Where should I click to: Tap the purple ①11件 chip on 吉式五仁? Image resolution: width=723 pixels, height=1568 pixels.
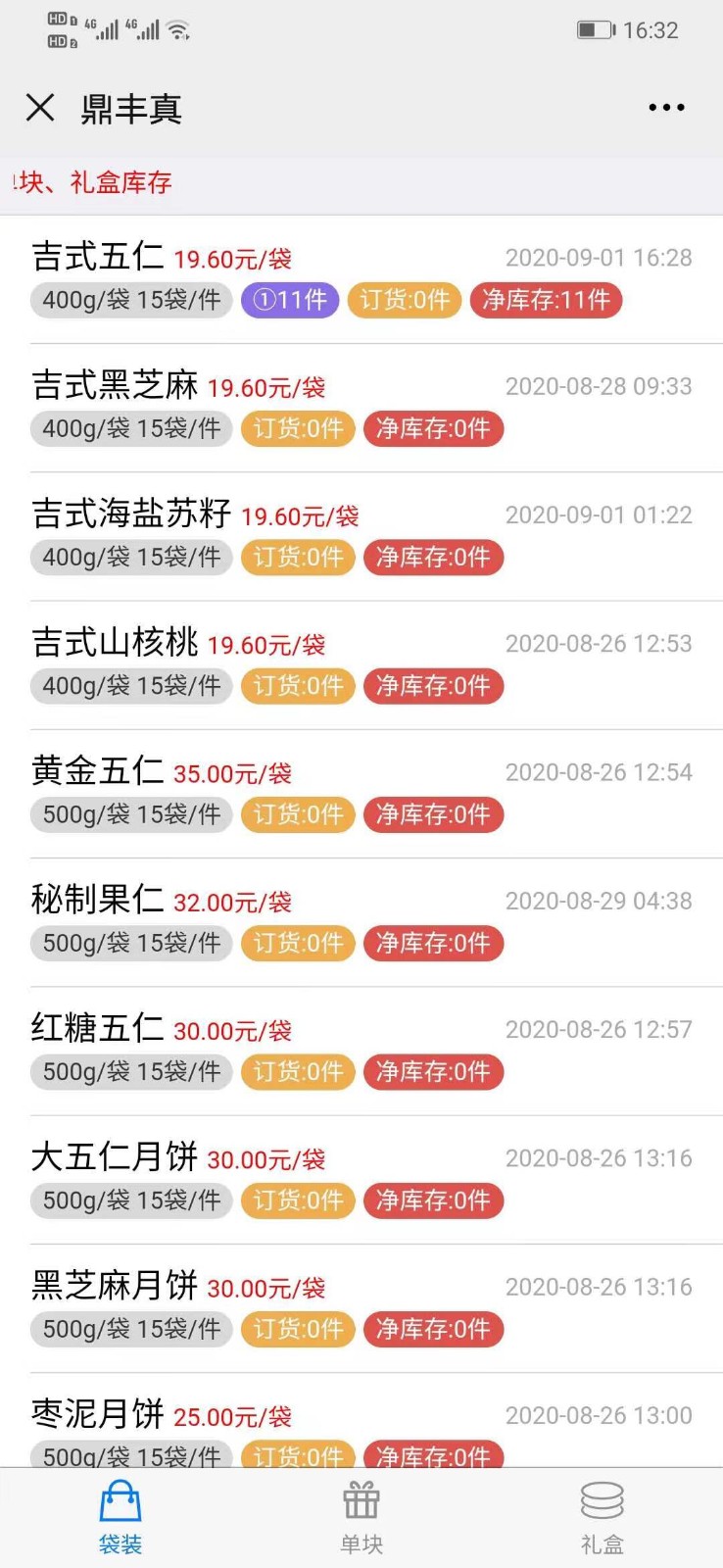[290, 300]
